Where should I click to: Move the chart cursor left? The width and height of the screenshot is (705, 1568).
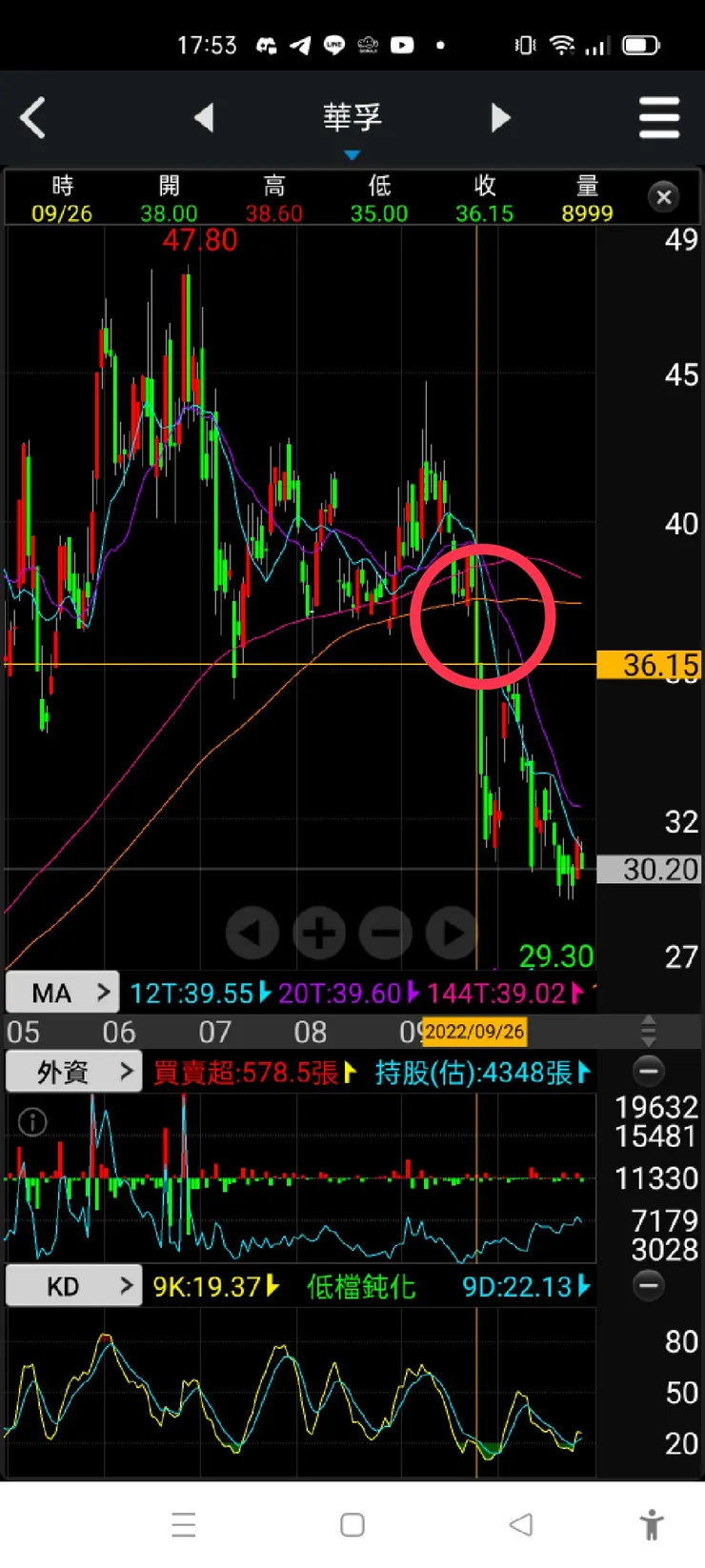click(x=252, y=933)
